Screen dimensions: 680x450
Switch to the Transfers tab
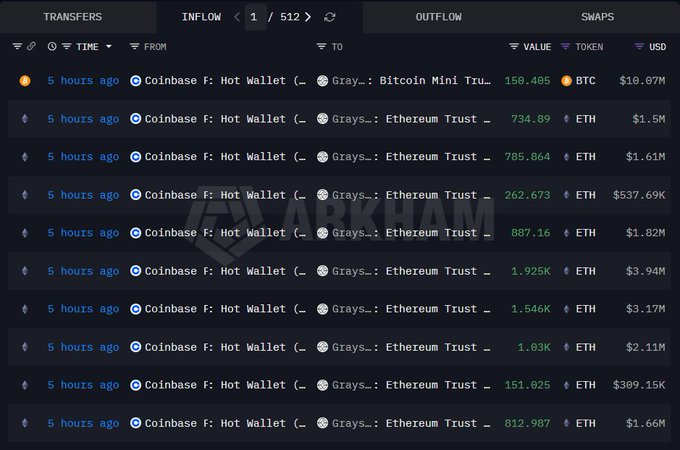pyautogui.click(x=72, y=17)
